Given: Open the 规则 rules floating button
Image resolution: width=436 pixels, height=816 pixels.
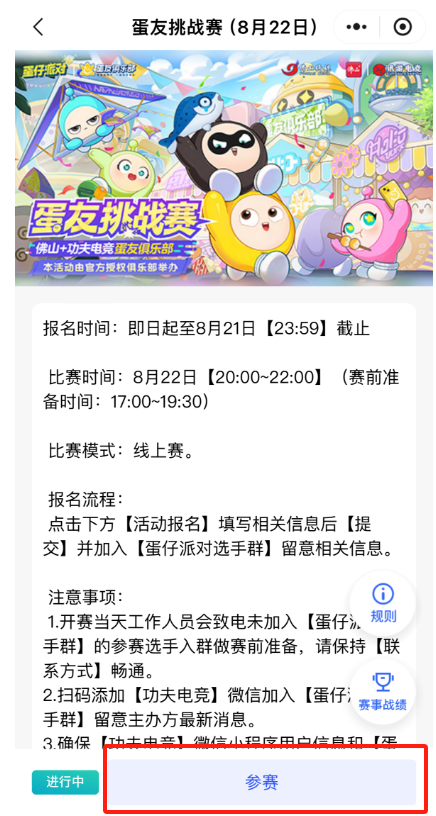Looking at the screenshot, I should (x=383, y=603).
